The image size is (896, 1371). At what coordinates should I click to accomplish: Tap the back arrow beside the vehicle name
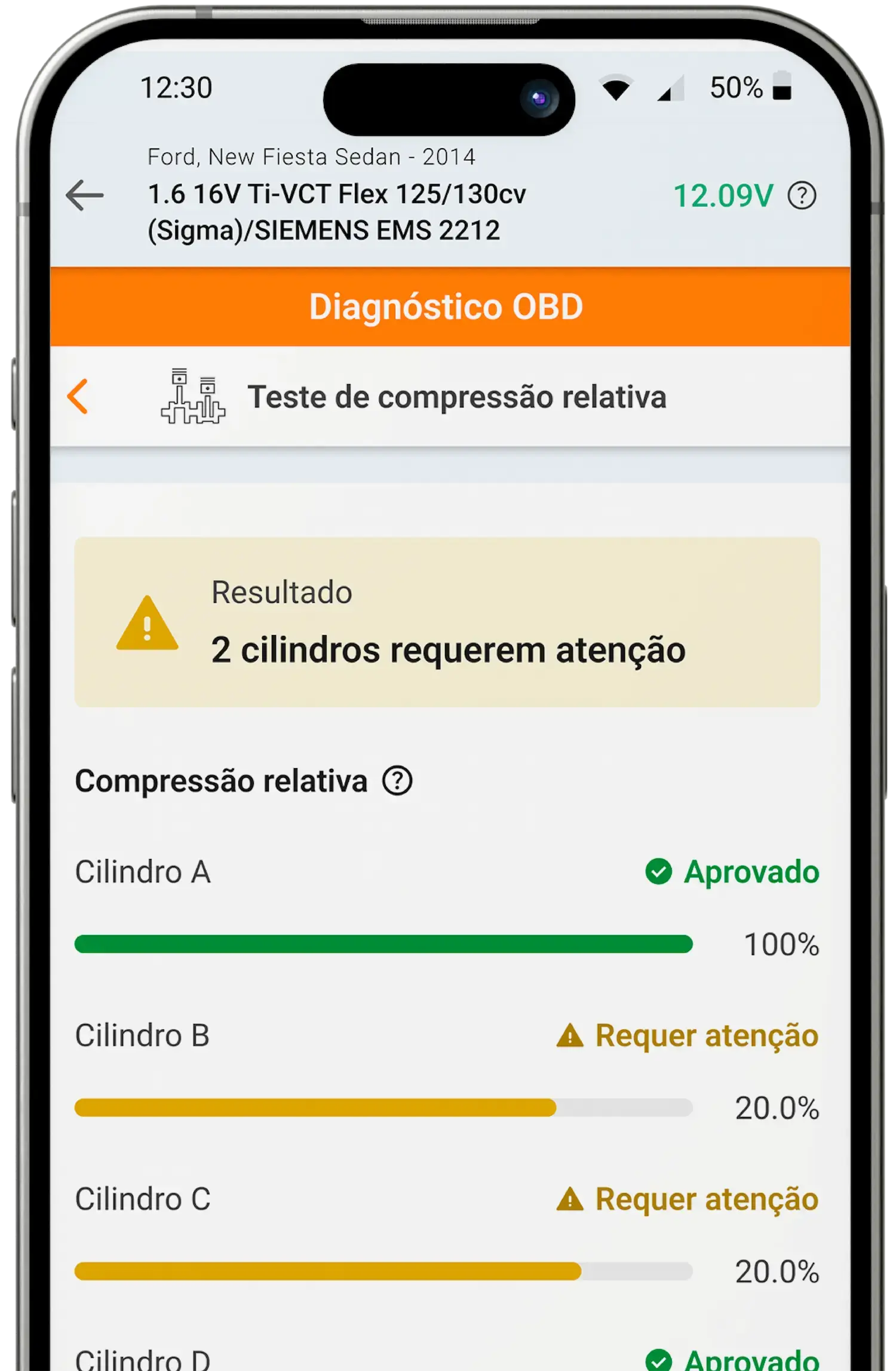[85, 195]
